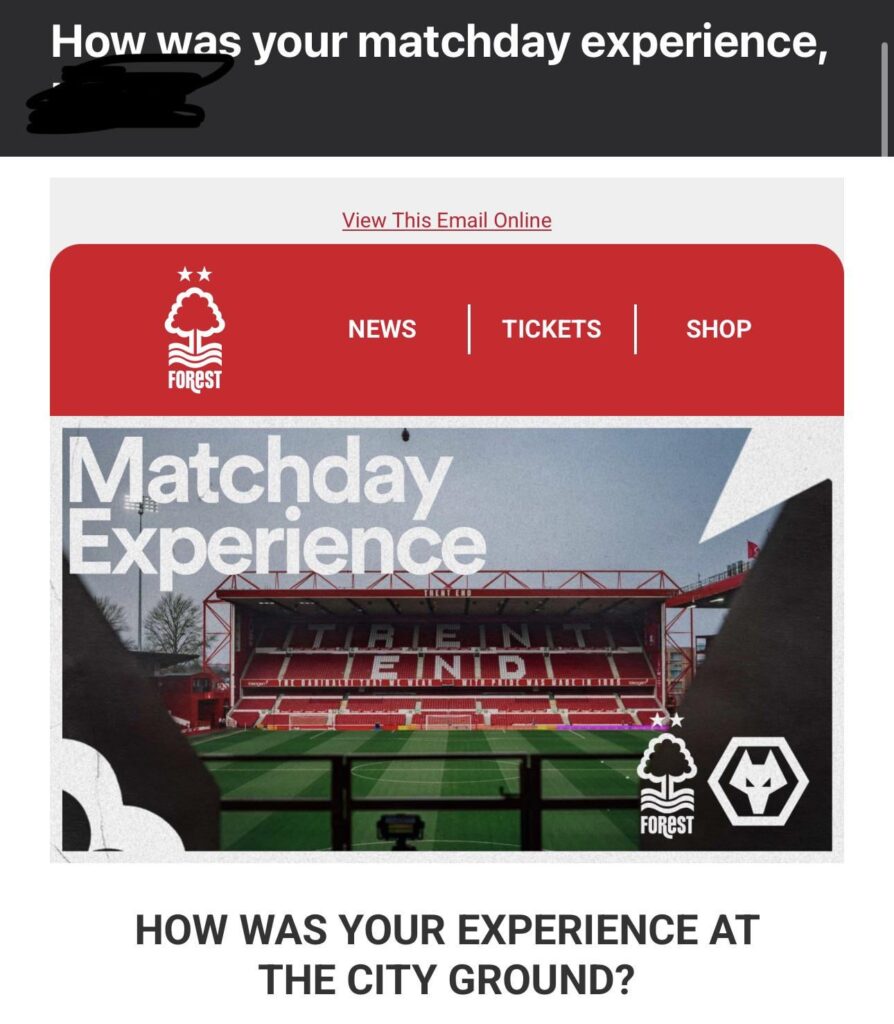Go to the NEWS section

pos(382,329)
